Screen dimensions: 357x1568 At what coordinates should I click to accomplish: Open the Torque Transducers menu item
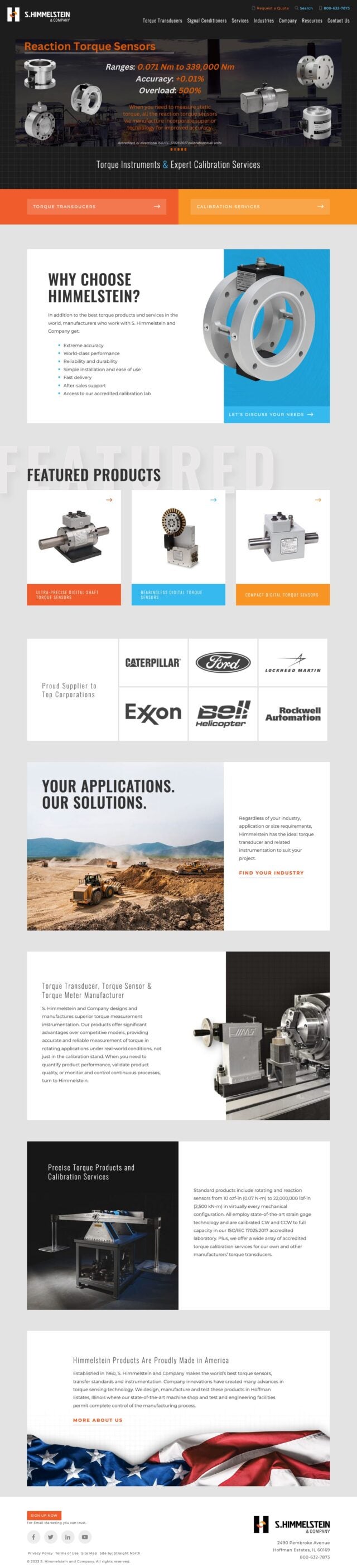point(162,21)
